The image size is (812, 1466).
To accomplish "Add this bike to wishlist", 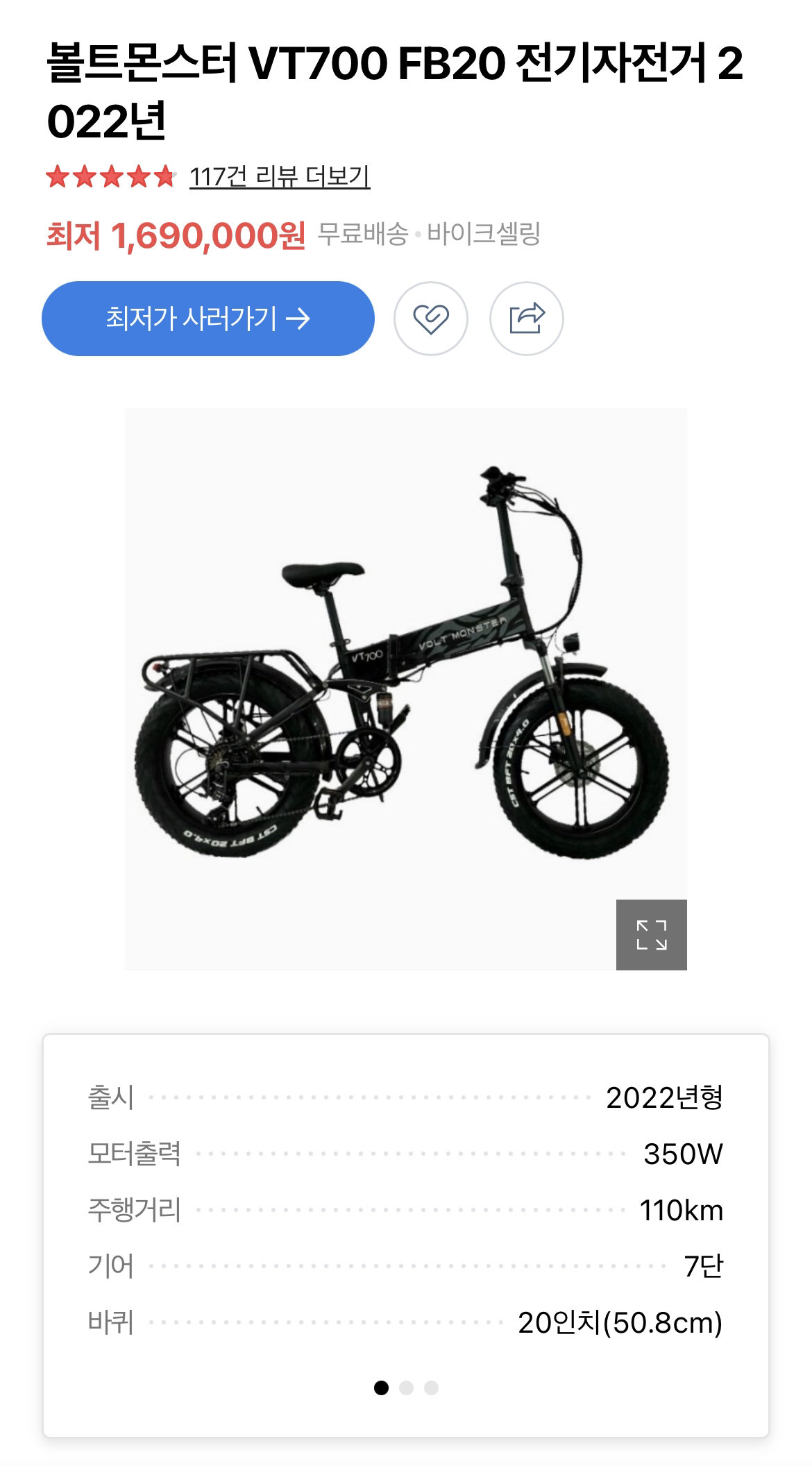I will pos(431,319).
